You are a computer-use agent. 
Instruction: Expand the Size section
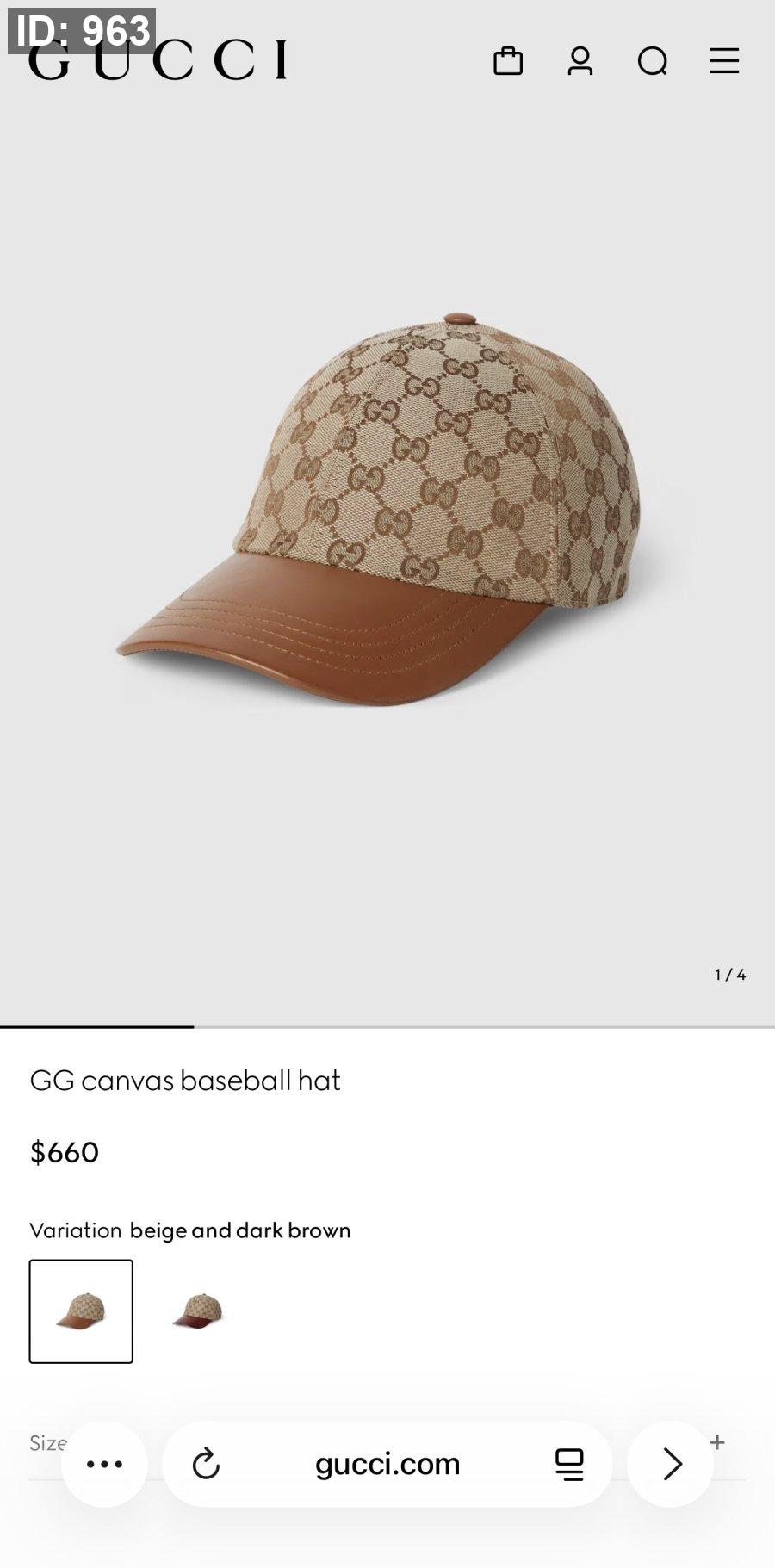click(x=717, y=1441)
